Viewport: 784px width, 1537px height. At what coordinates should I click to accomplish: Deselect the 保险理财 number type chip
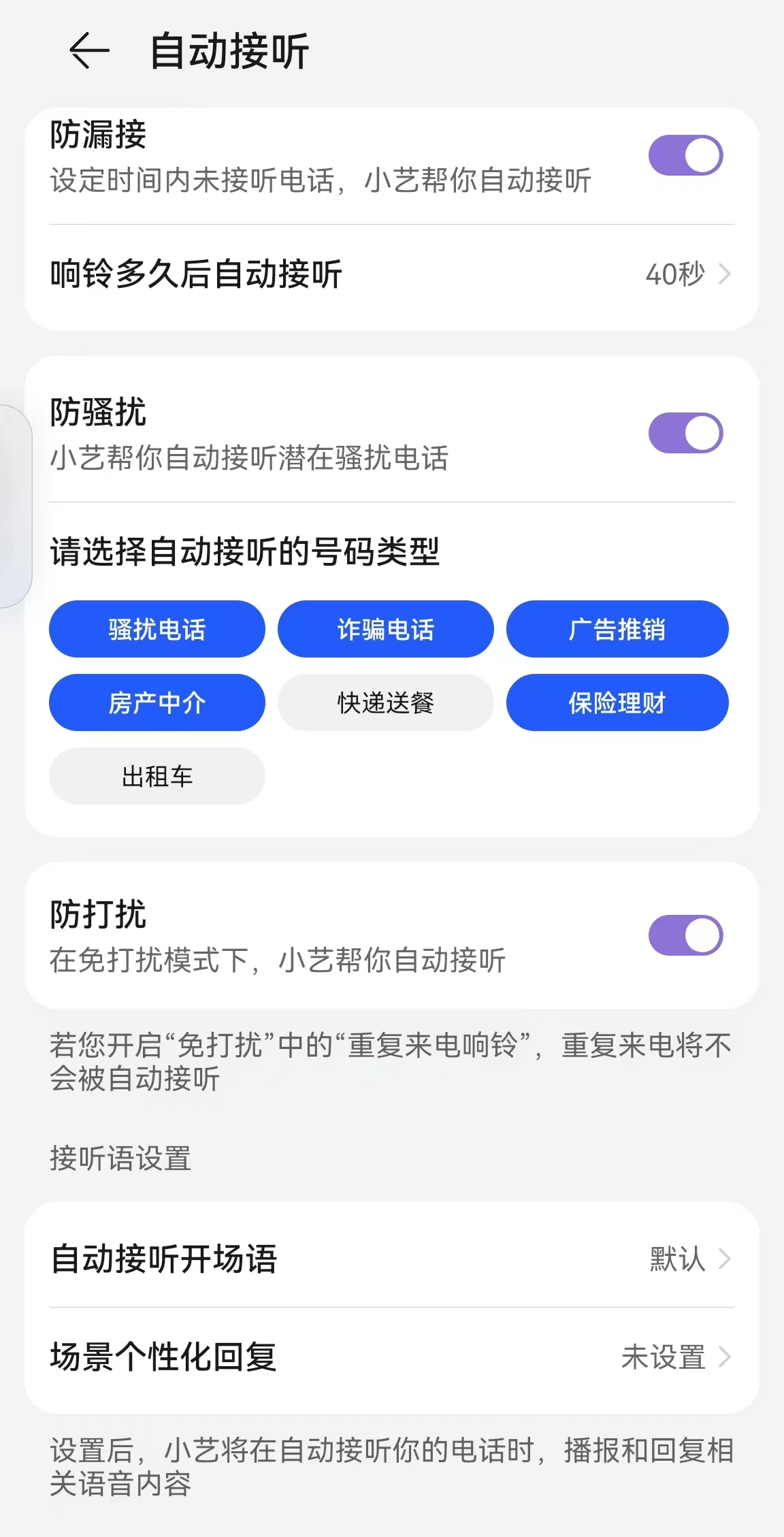click(617, 702)
